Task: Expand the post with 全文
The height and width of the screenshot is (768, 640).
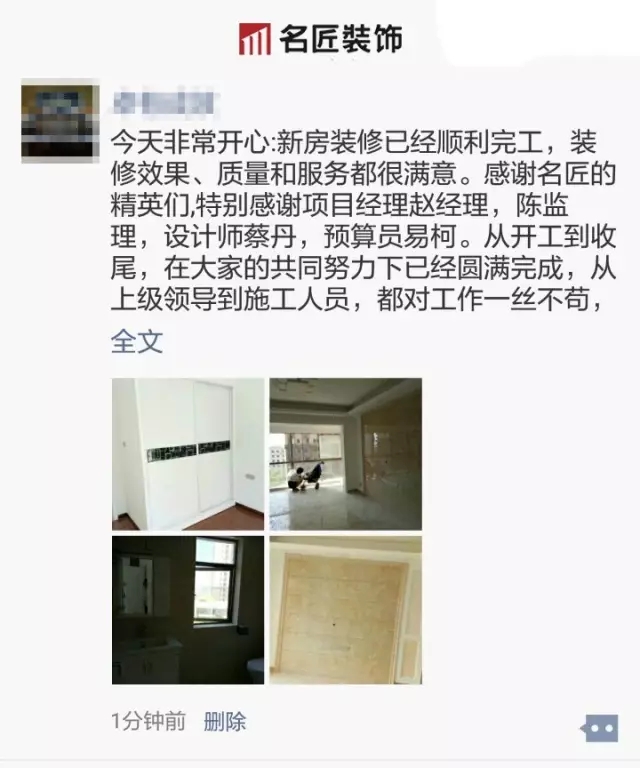Action: click(x=136, y=341)
